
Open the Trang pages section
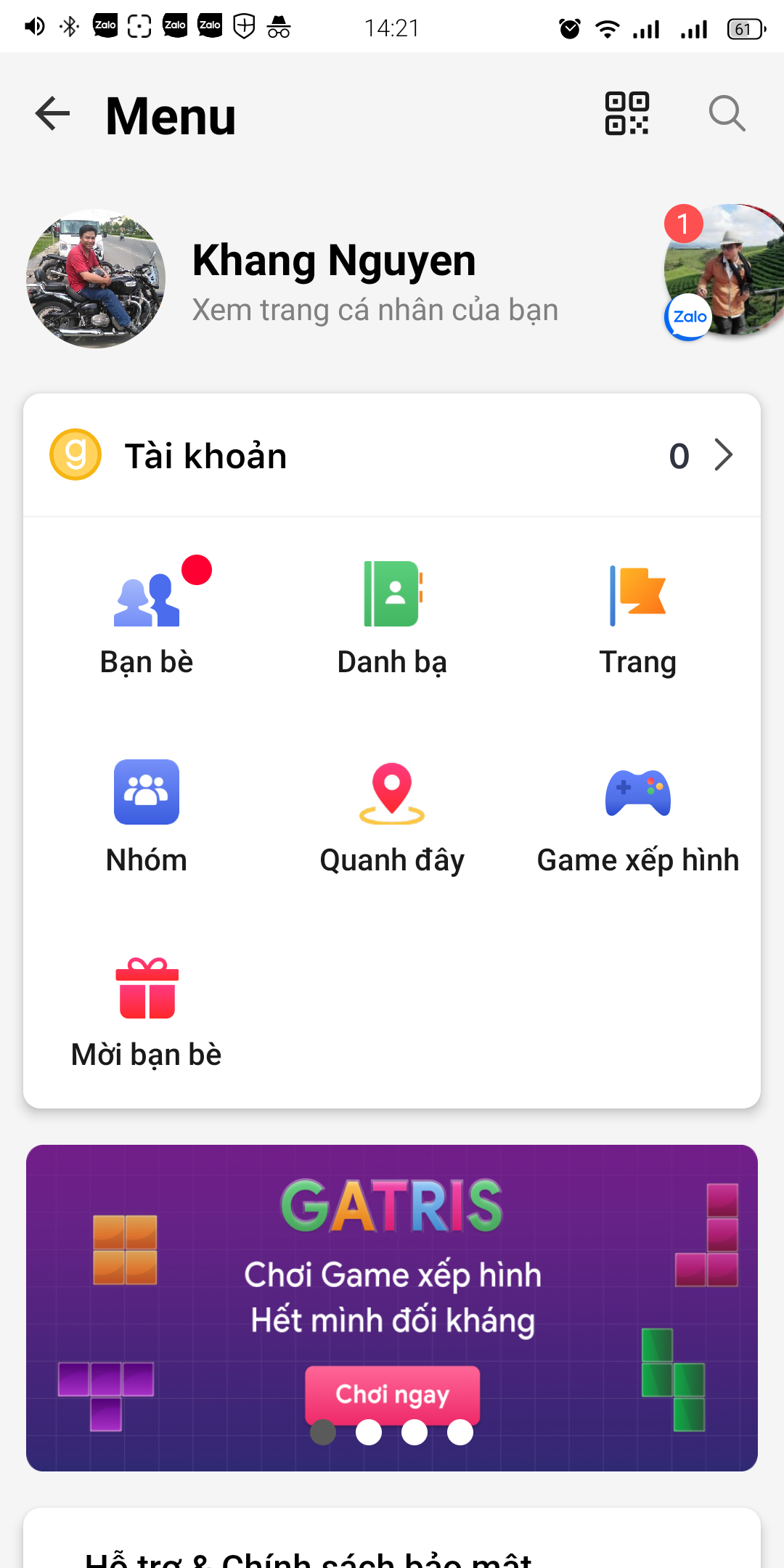click(637, 617)
